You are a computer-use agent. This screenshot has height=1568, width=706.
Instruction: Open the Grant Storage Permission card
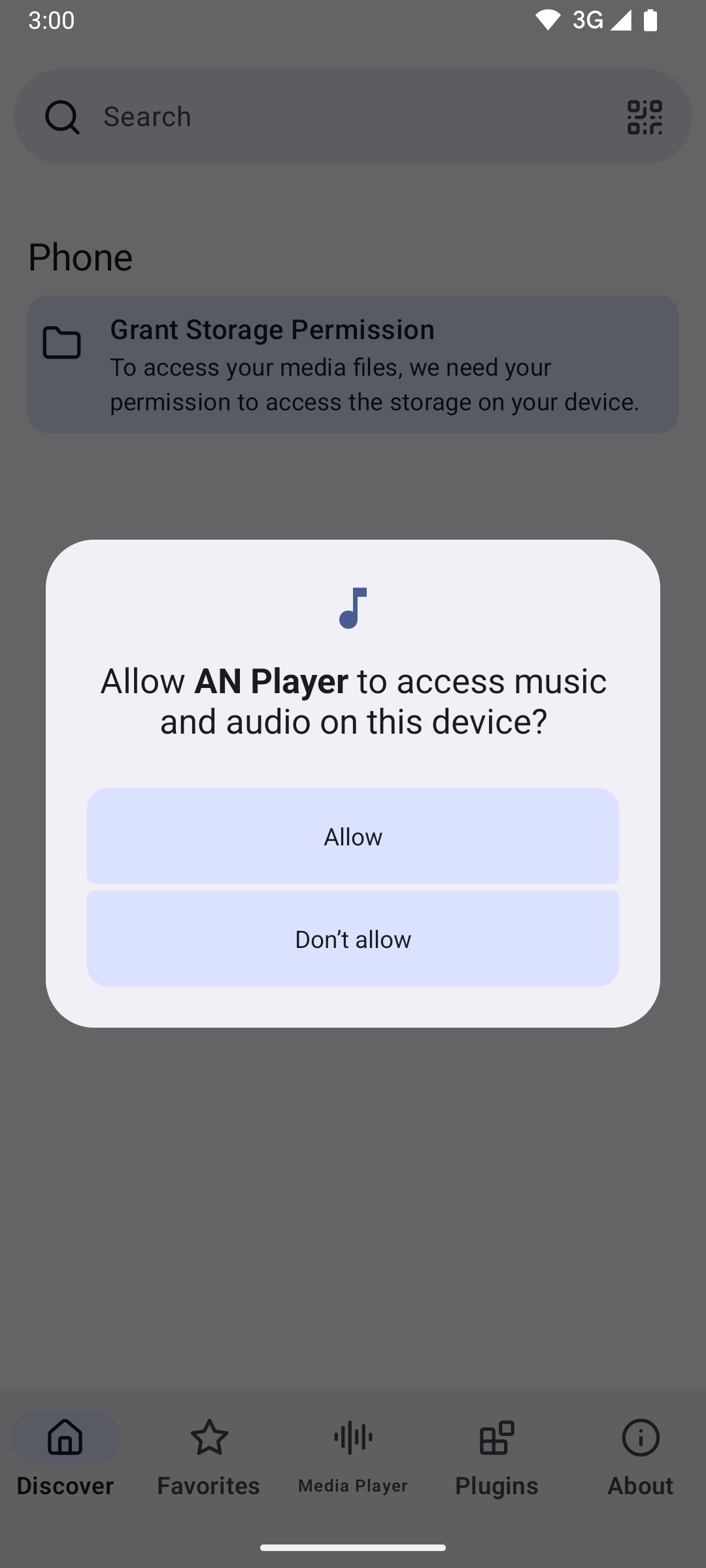point(353,364)
